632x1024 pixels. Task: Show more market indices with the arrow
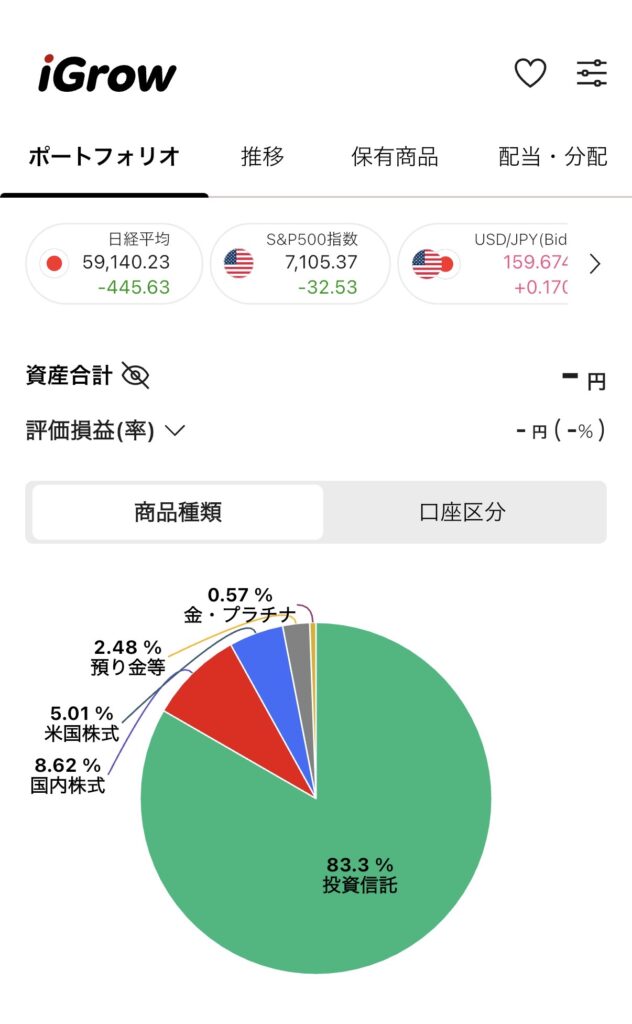coord(595,264)
